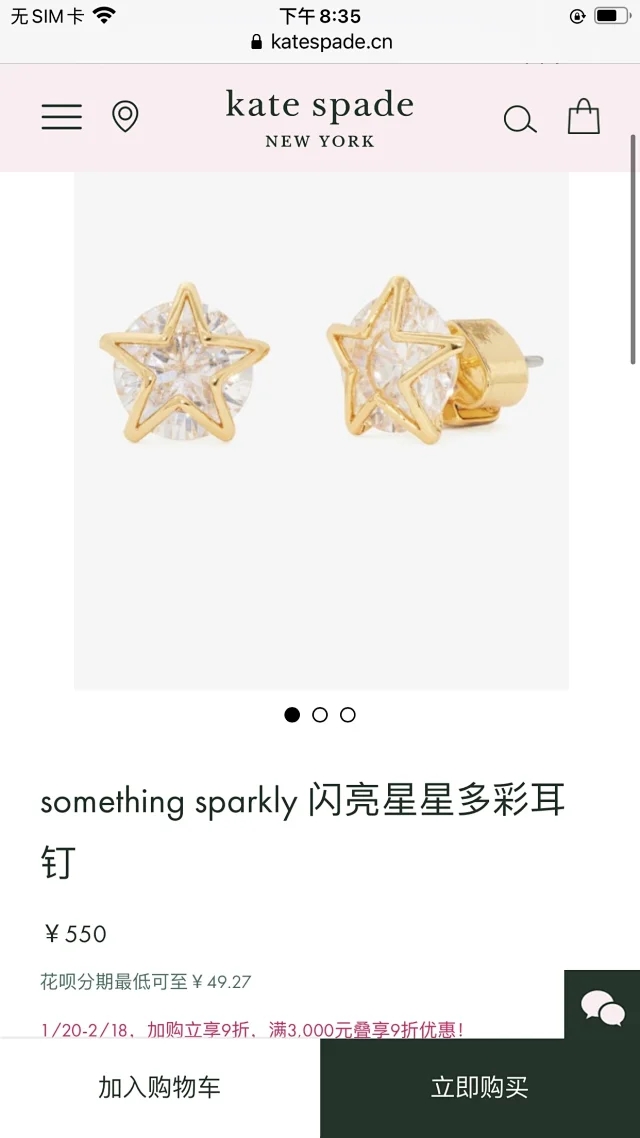This screenshot has width=640, height=1138.
Task: Go to kate spade home via logo
Action: pos(320,117)
